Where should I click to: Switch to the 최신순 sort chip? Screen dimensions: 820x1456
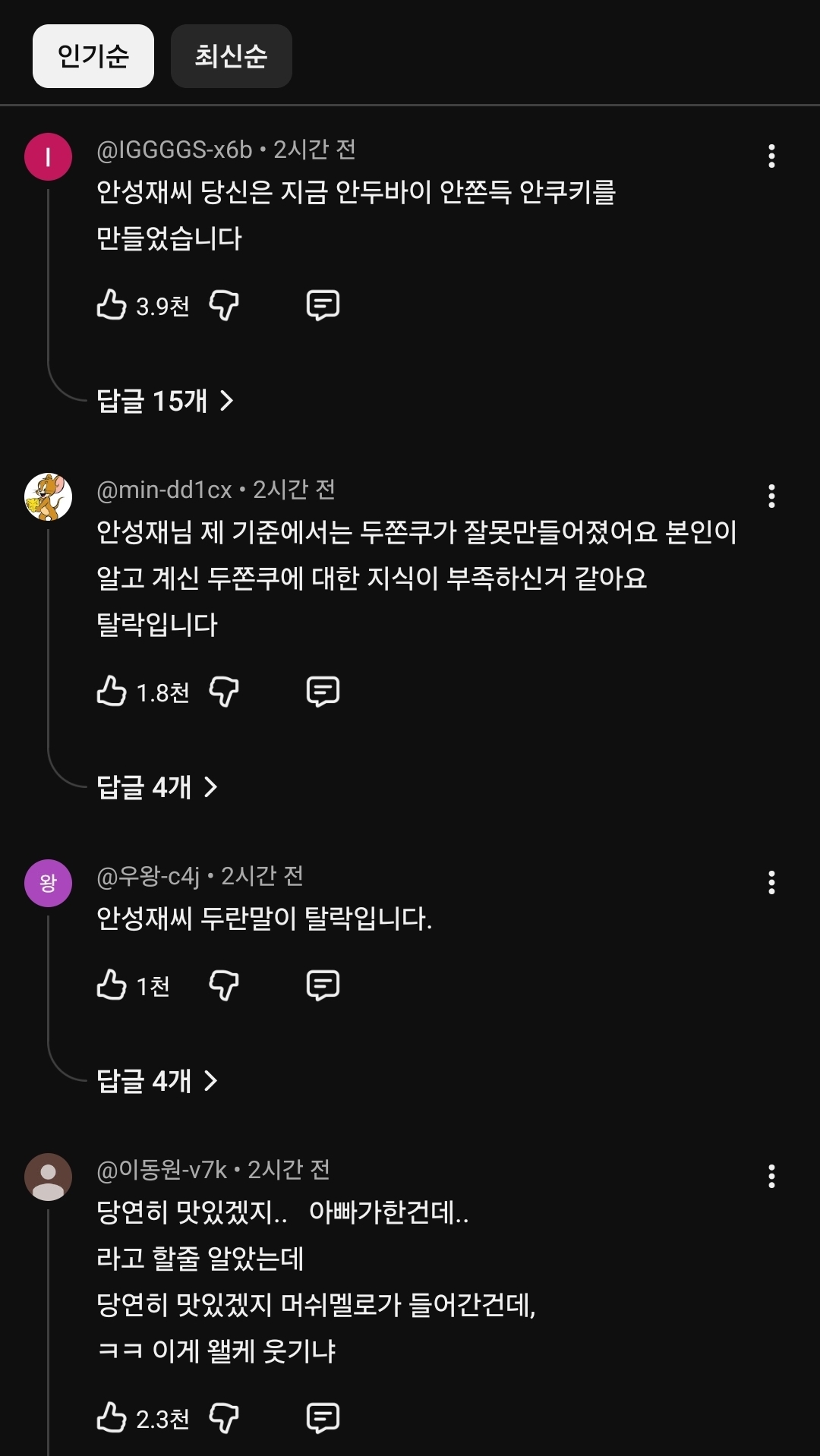tap(231, 56)
